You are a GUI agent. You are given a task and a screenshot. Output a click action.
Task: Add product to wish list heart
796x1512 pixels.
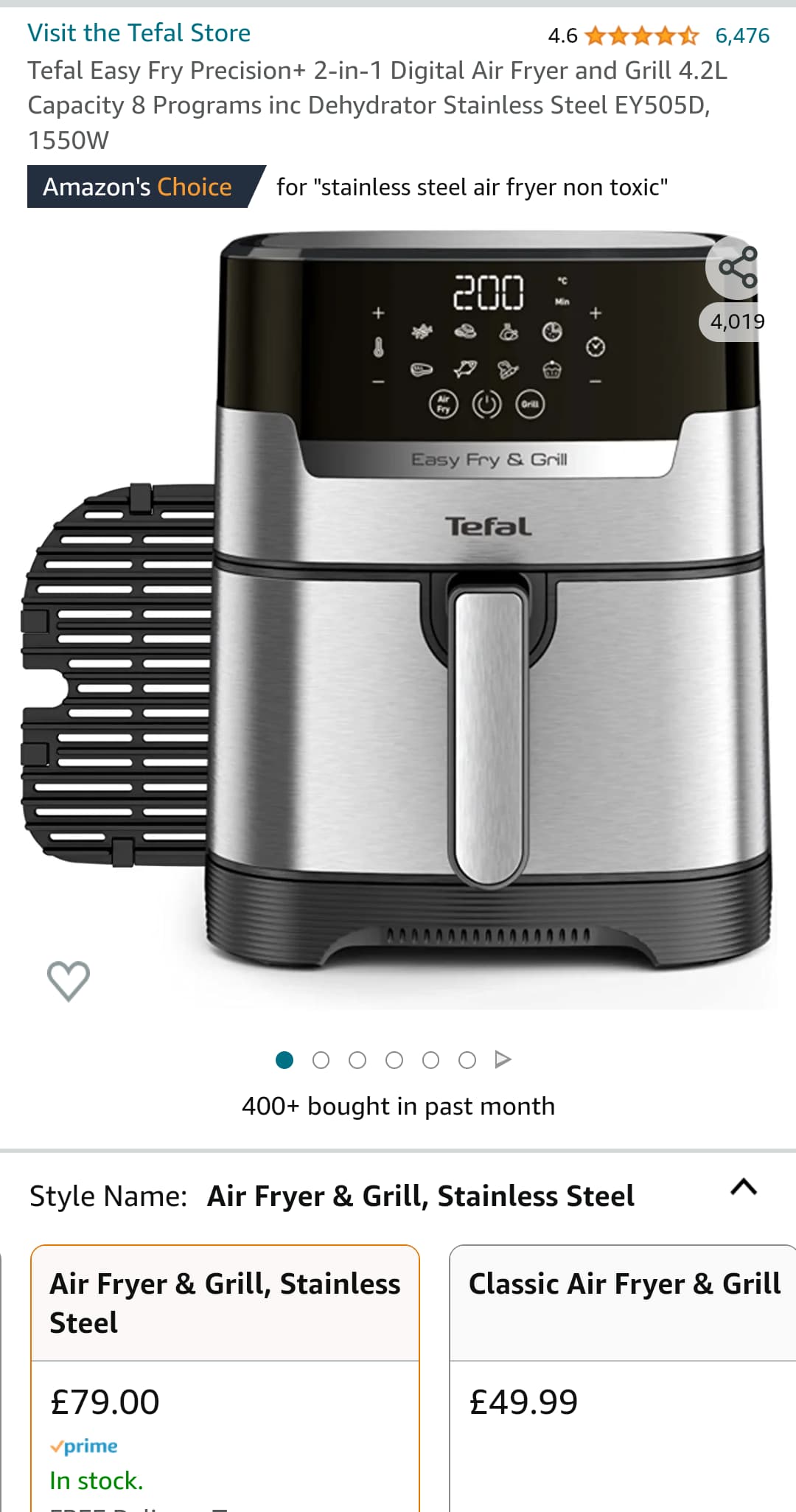(x=69, y=981)
